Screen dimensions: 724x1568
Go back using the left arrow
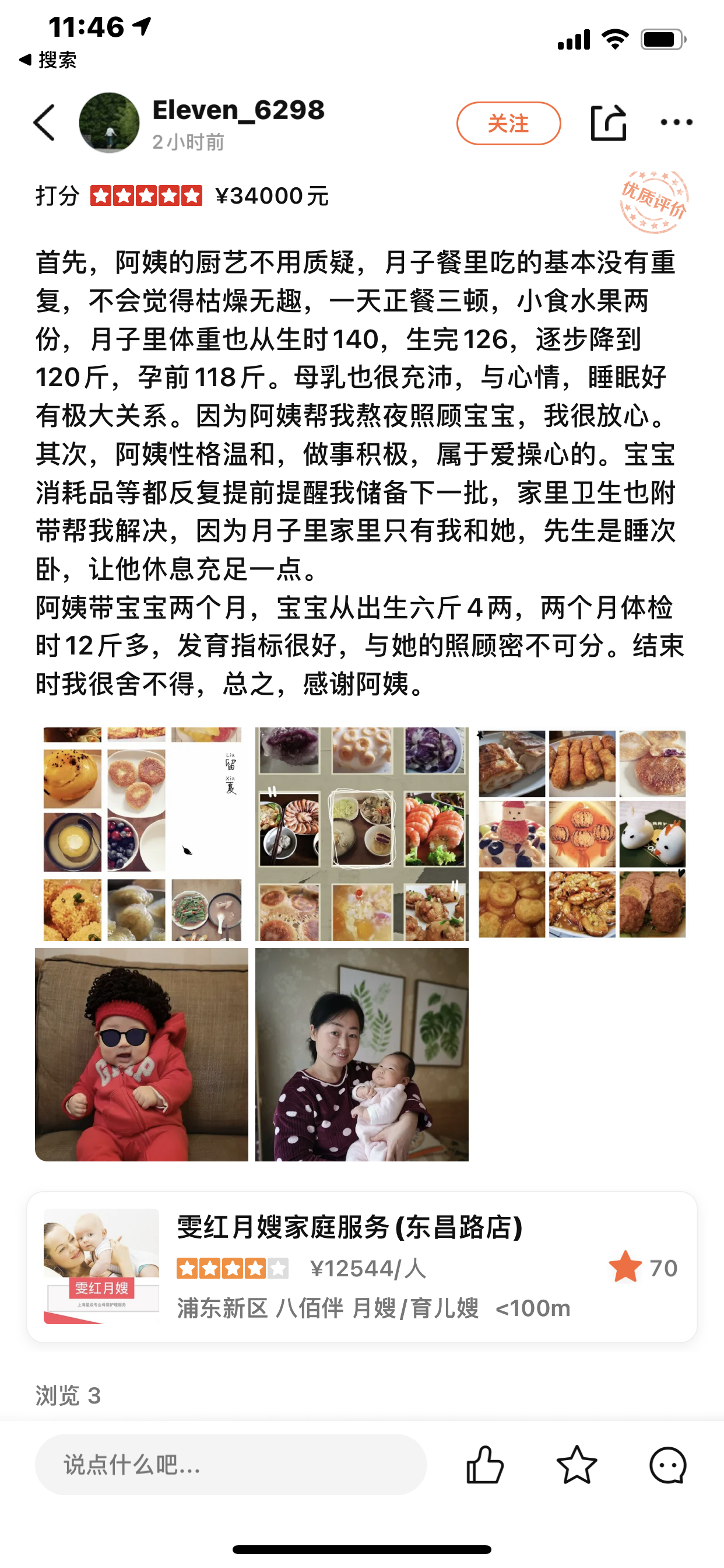click(x=44, y=123)
